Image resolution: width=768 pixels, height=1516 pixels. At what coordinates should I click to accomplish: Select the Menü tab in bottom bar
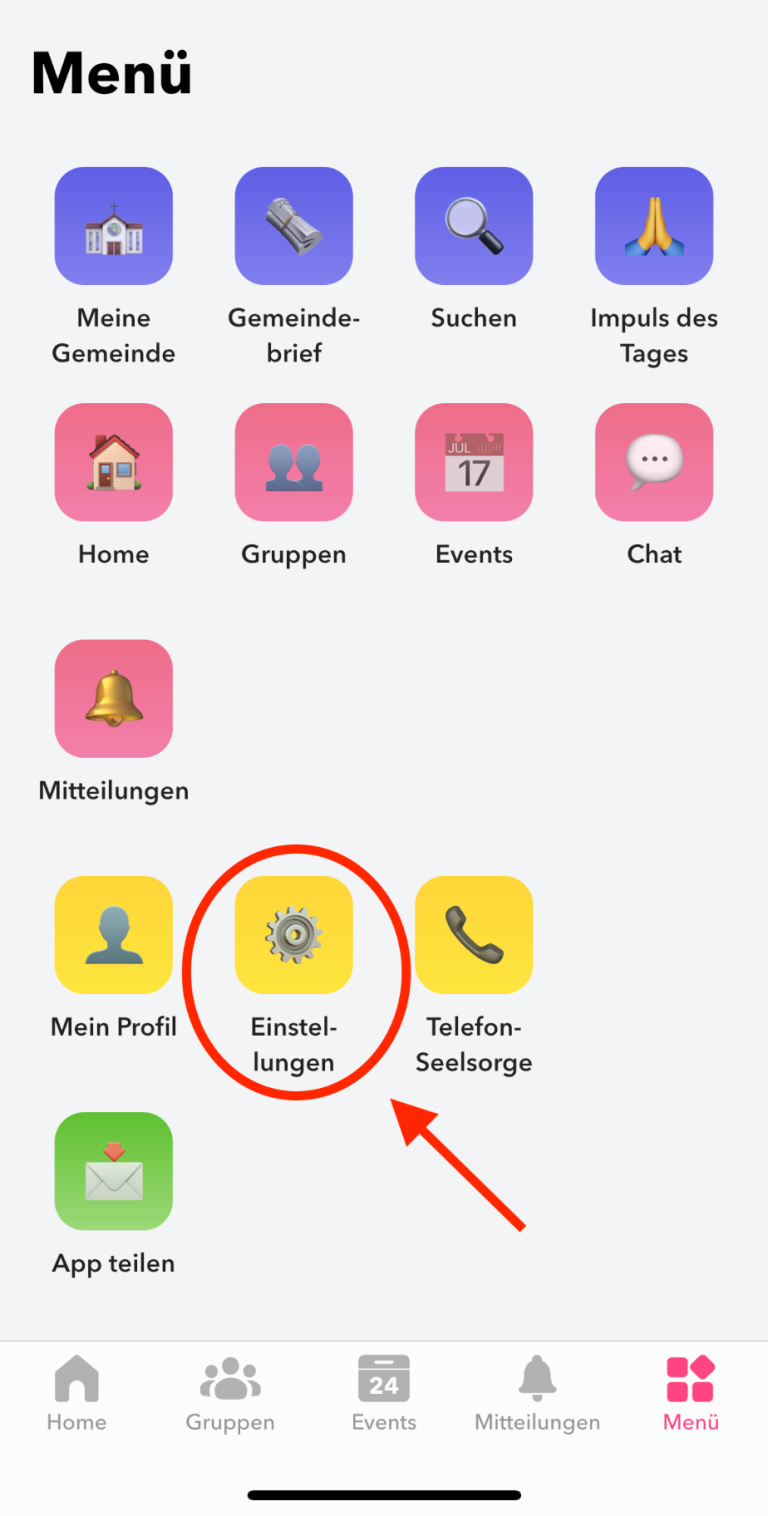click(690, 1392)
